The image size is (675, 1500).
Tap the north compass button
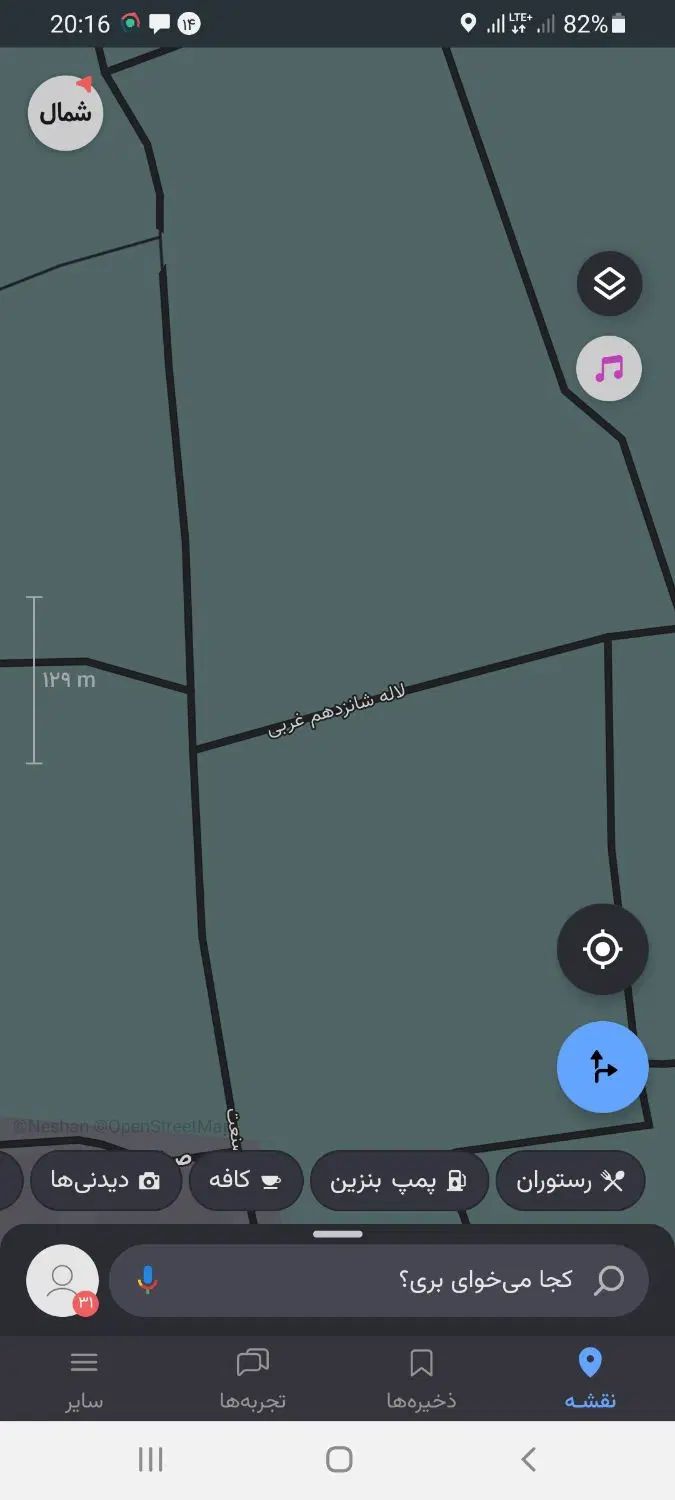click(x=65, y=113)
